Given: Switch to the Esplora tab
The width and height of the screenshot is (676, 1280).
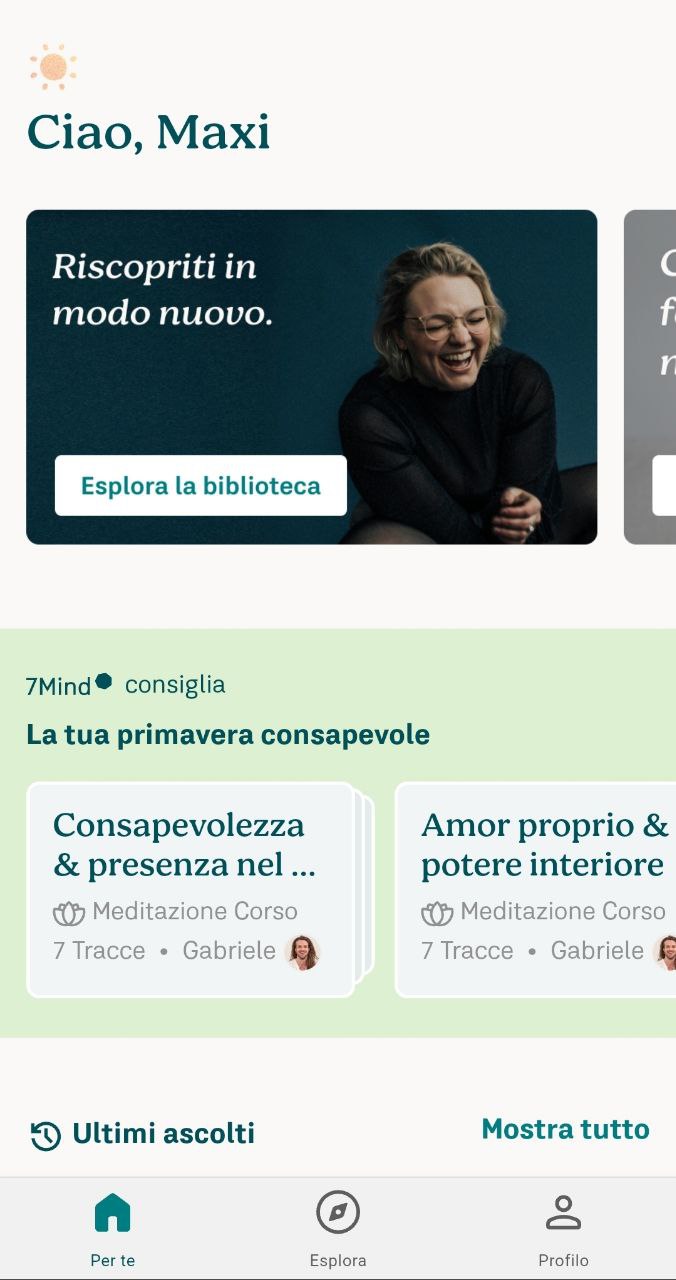Looking at the screenshot, I should click(338, 1228).
